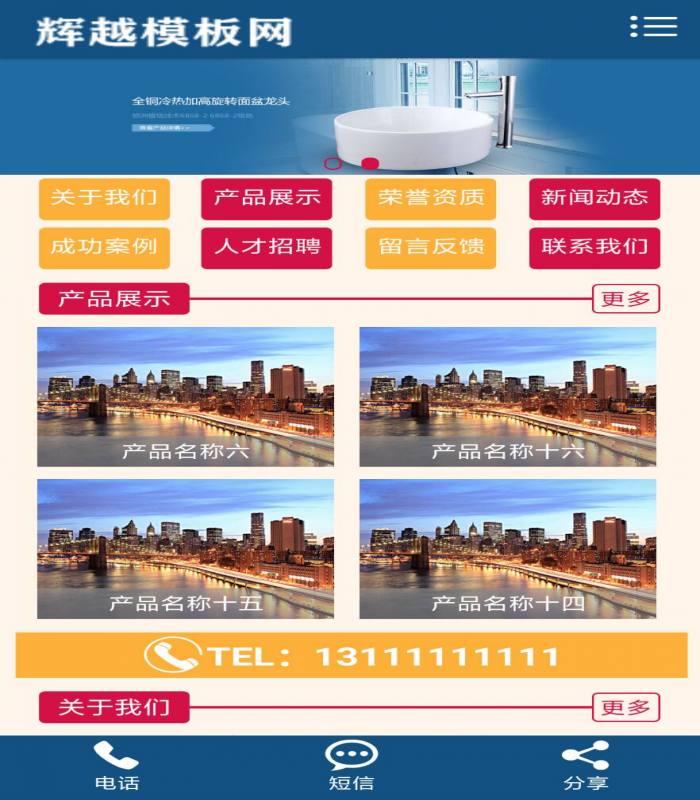Select 短信 in bottom bar
The width and height of the screenshot is (700, 800).
click(x=351, y=767)
